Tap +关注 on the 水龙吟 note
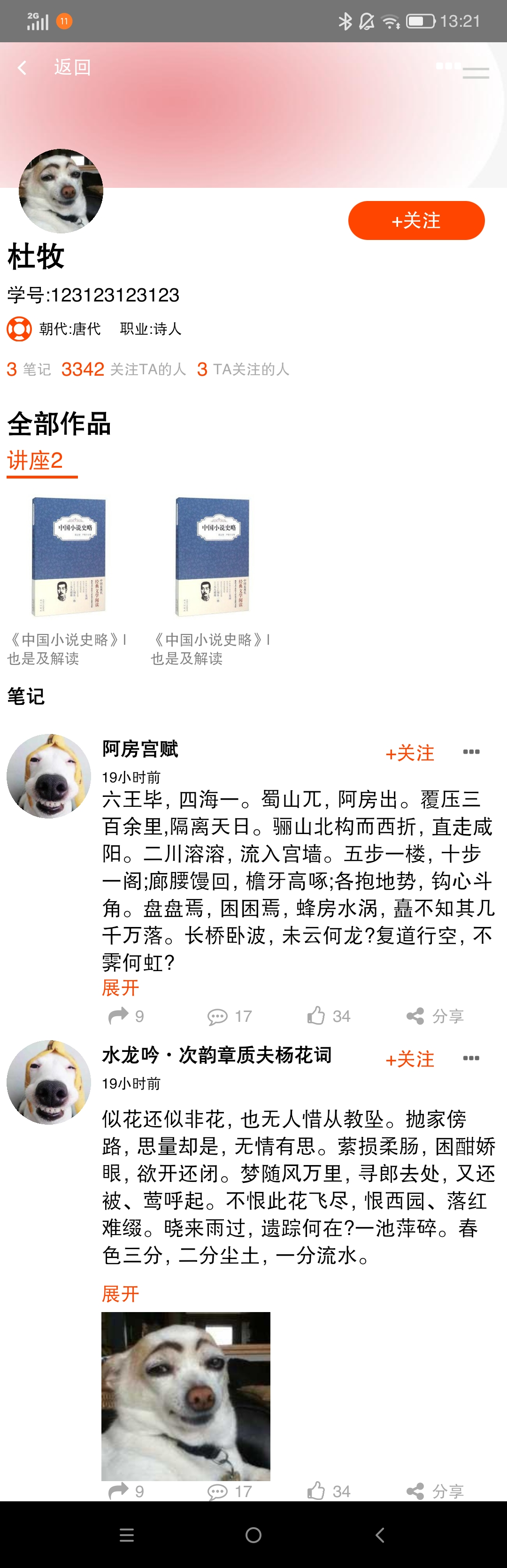Image resolution: width=507 pixels, height=1568 pixels. pos(410,1060)
